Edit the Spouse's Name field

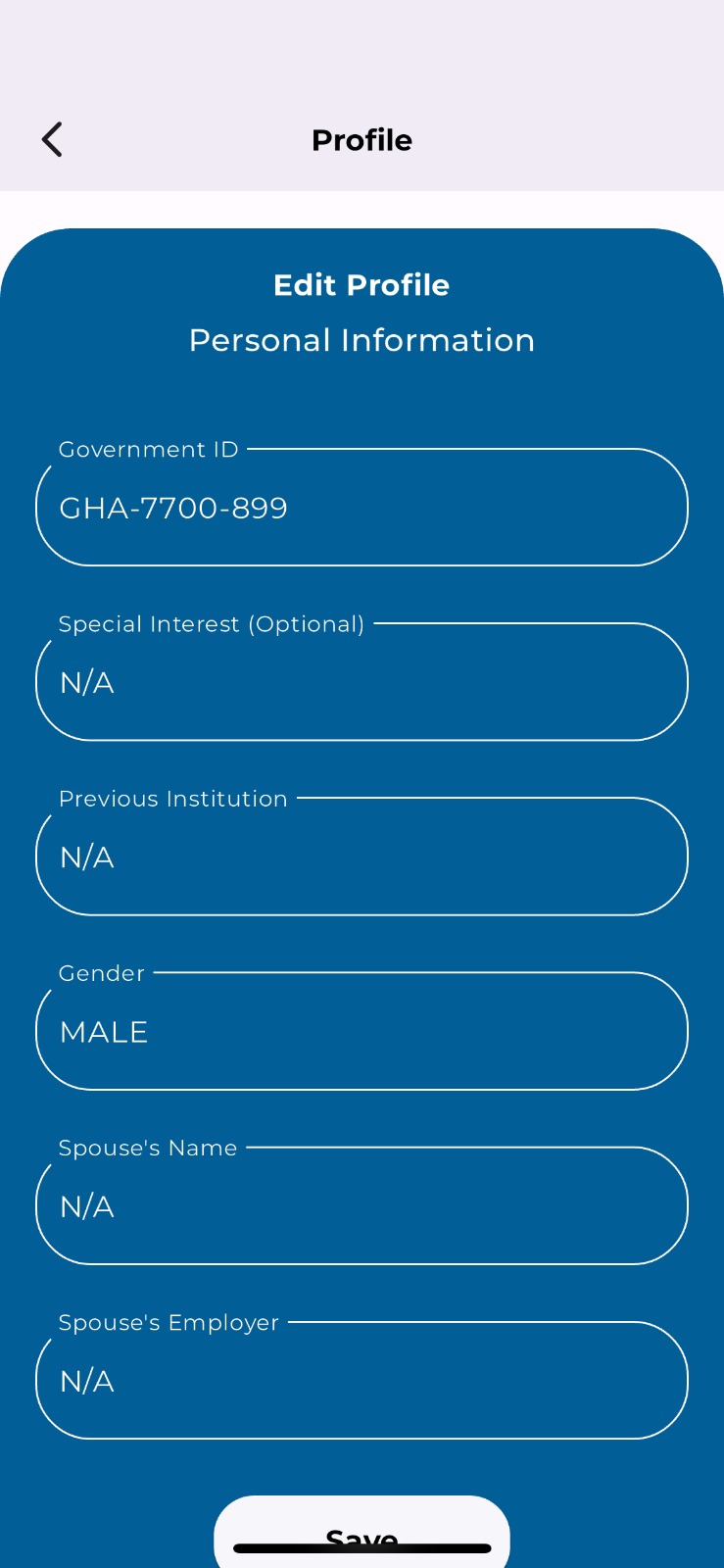pyautogui.click(x=362, y=1205)
